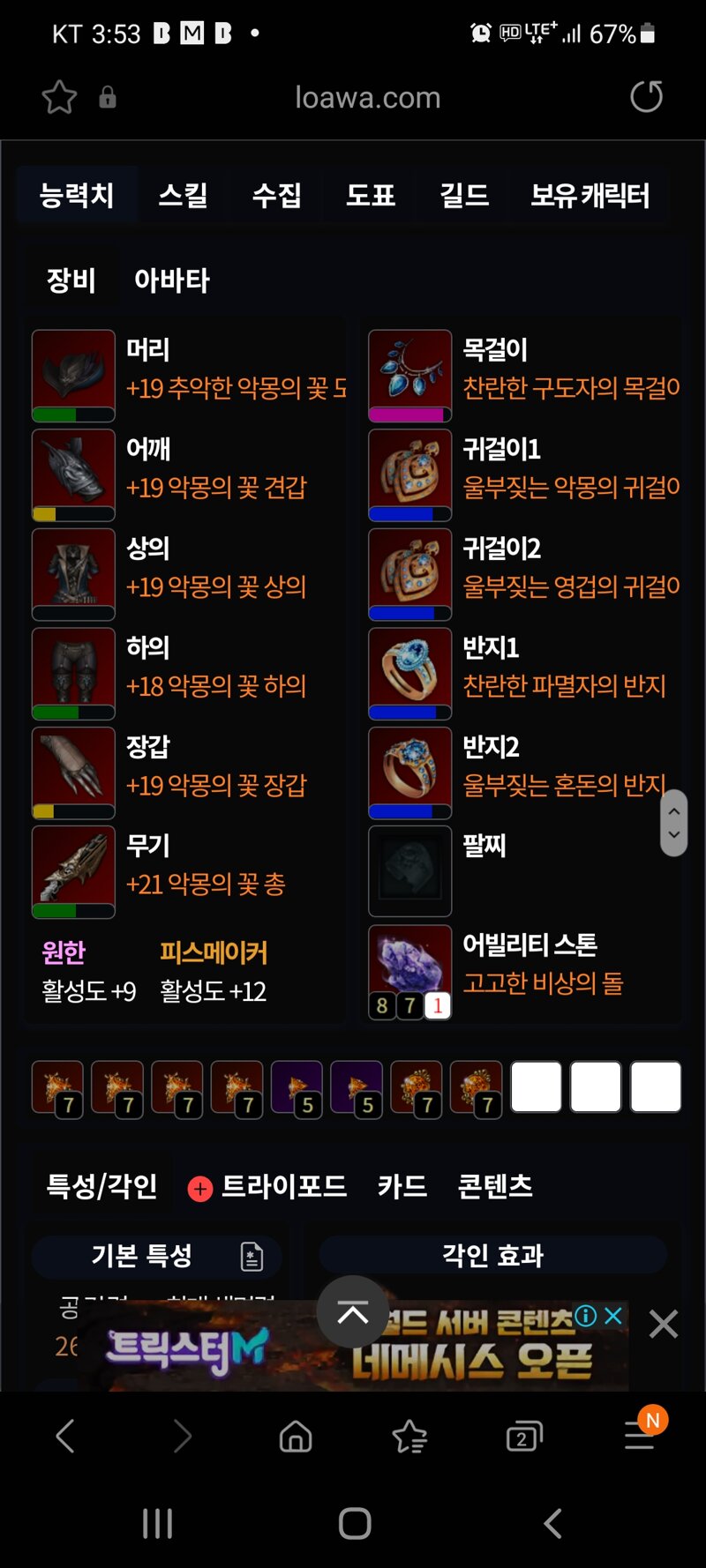Reload the loawa.com page
Screen dimensions: 706x1568
point(647,97)
